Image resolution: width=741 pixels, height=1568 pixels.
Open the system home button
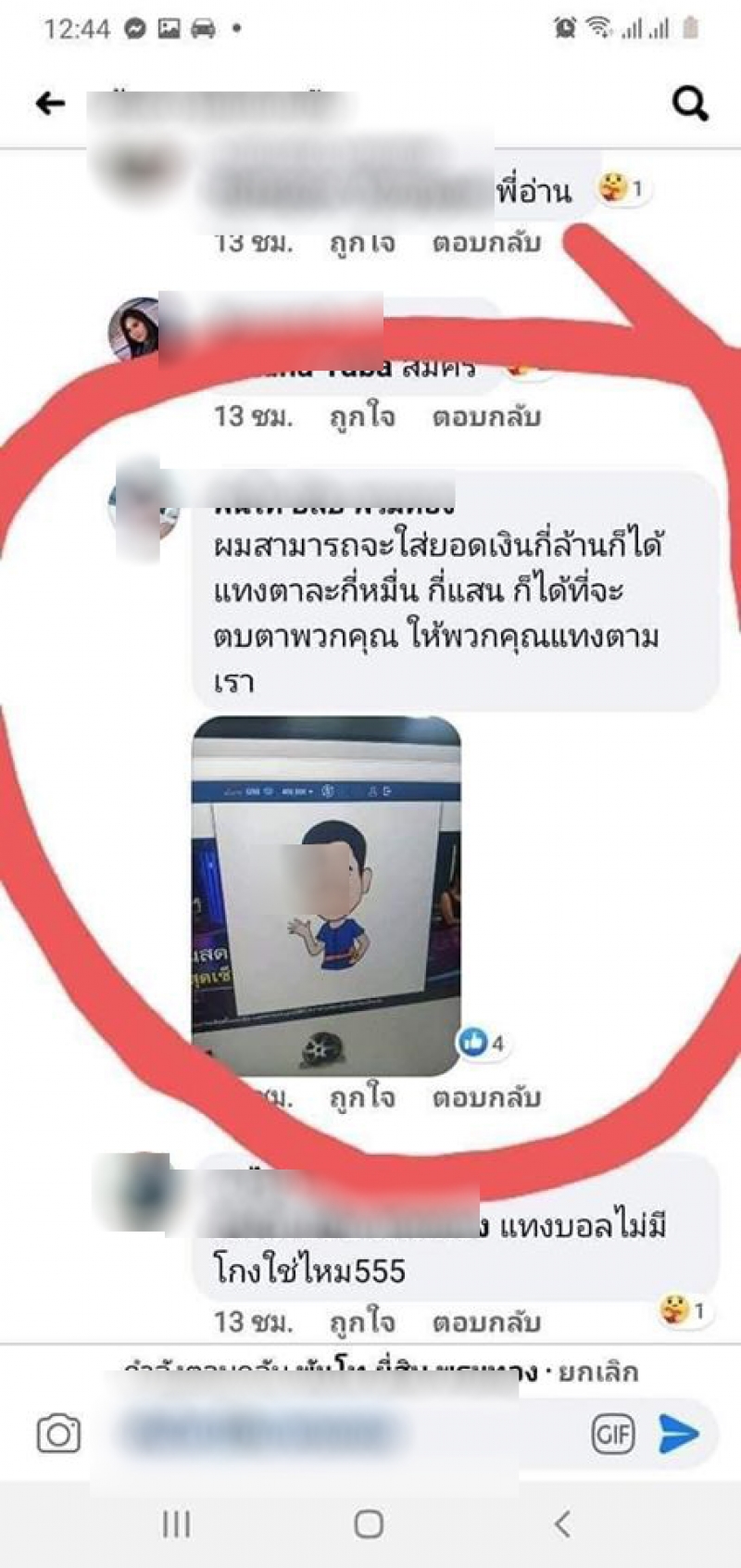tap(369, 1524)
